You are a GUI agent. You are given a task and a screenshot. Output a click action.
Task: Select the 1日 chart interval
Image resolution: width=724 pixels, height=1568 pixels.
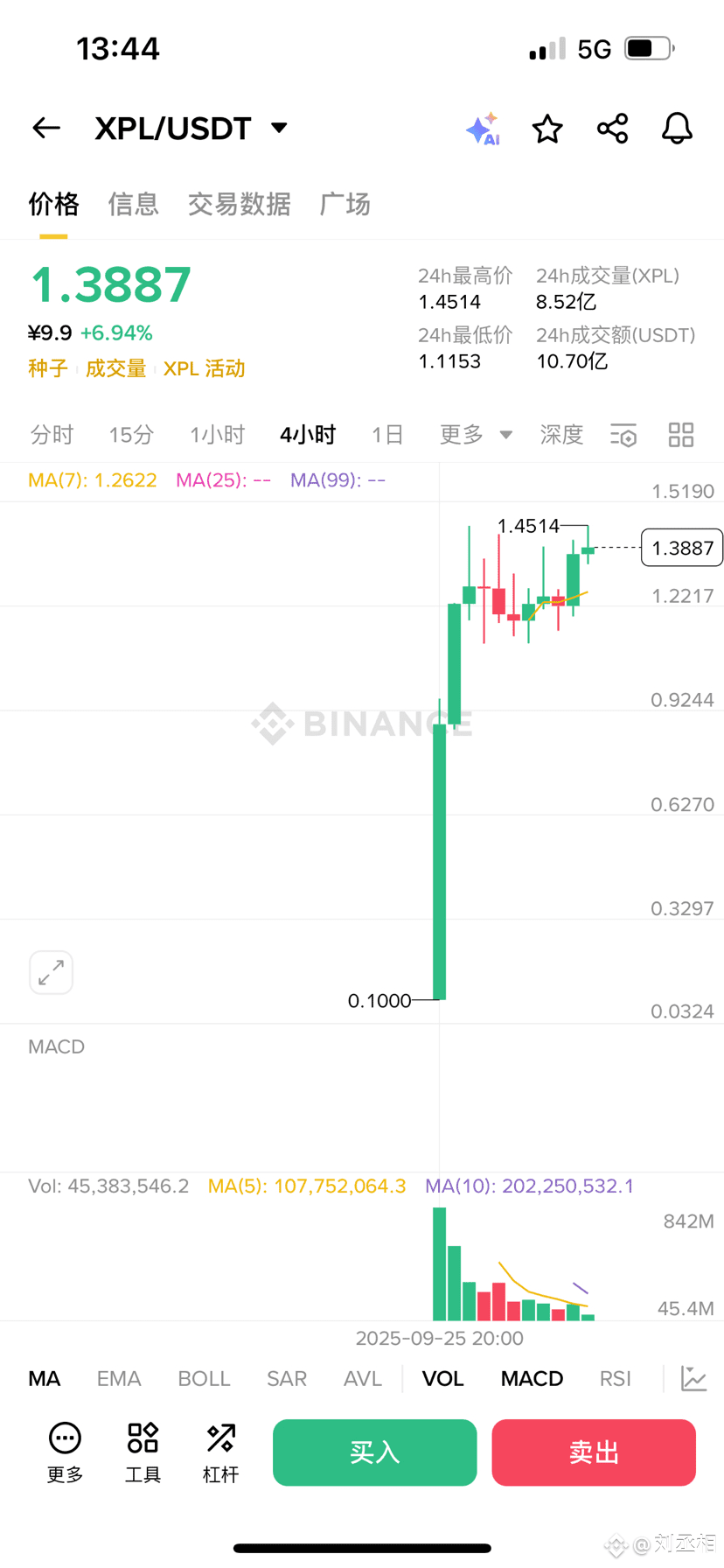click(387, 435)
